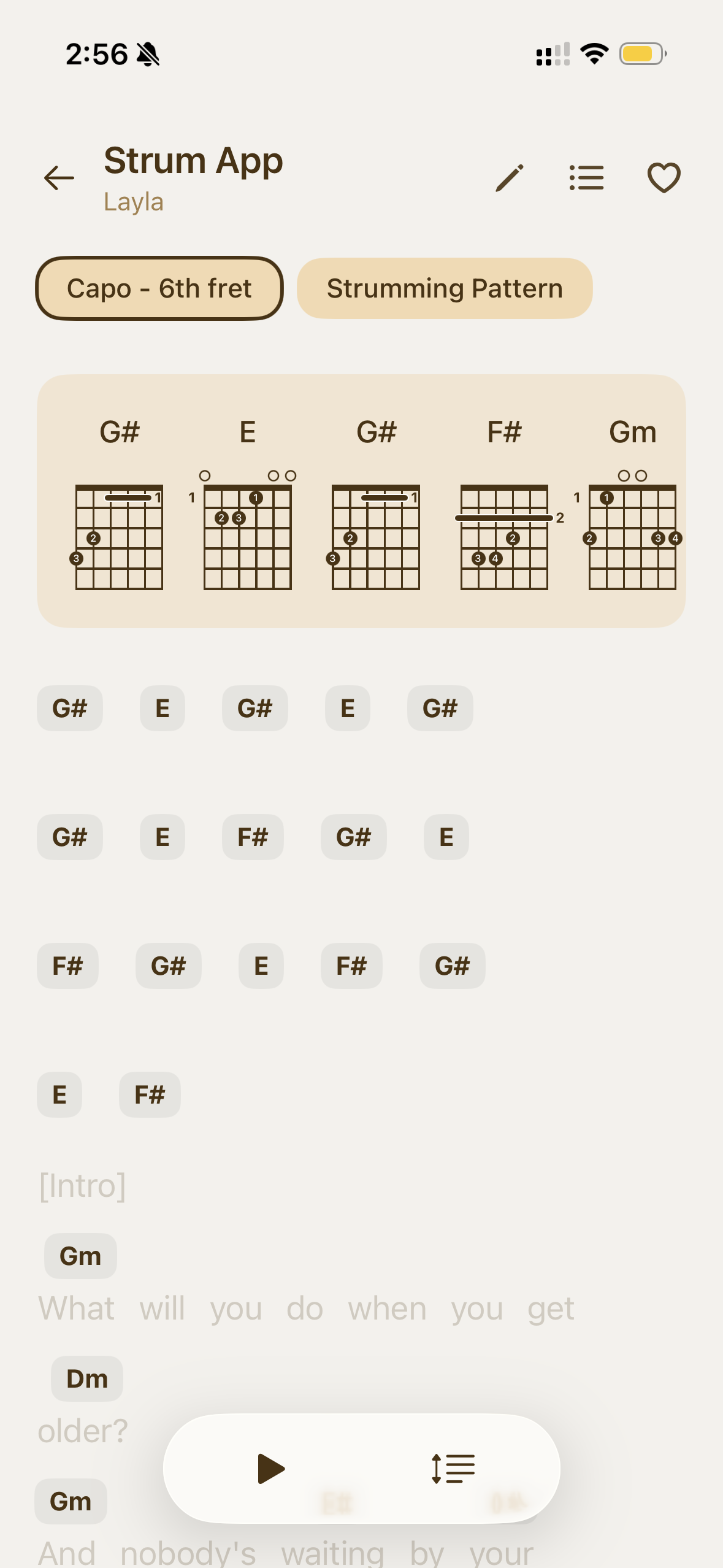Tap the F# pill in the second chord row
The height and width of the screenshot is (1568, 723).
(x=252, y=837)
